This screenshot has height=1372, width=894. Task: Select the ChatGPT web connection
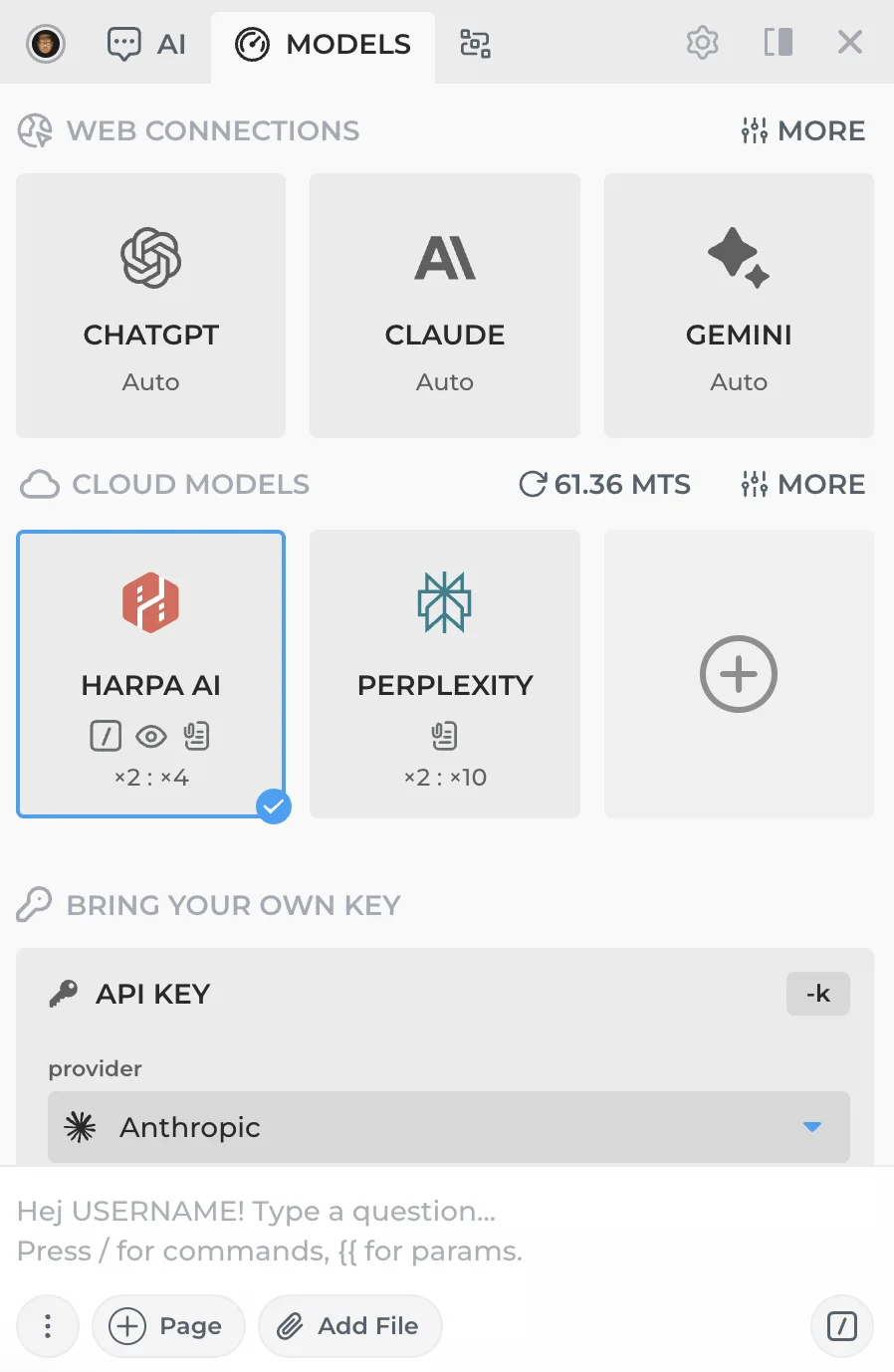point(151,306)
